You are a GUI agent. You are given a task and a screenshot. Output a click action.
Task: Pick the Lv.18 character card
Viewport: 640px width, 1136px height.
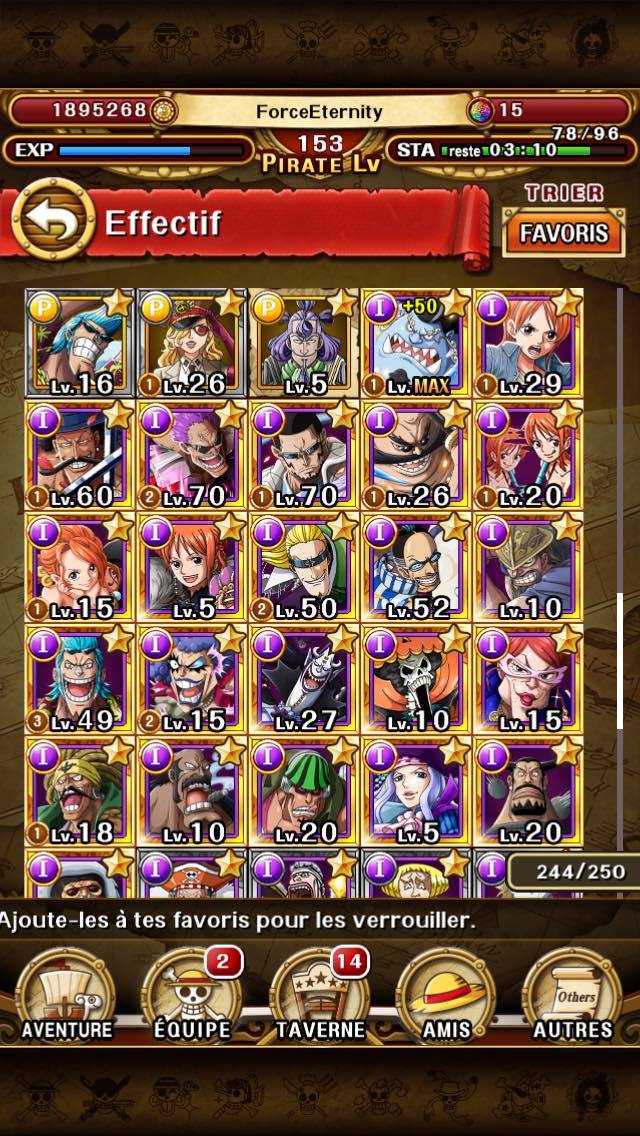tap(80, 793)
